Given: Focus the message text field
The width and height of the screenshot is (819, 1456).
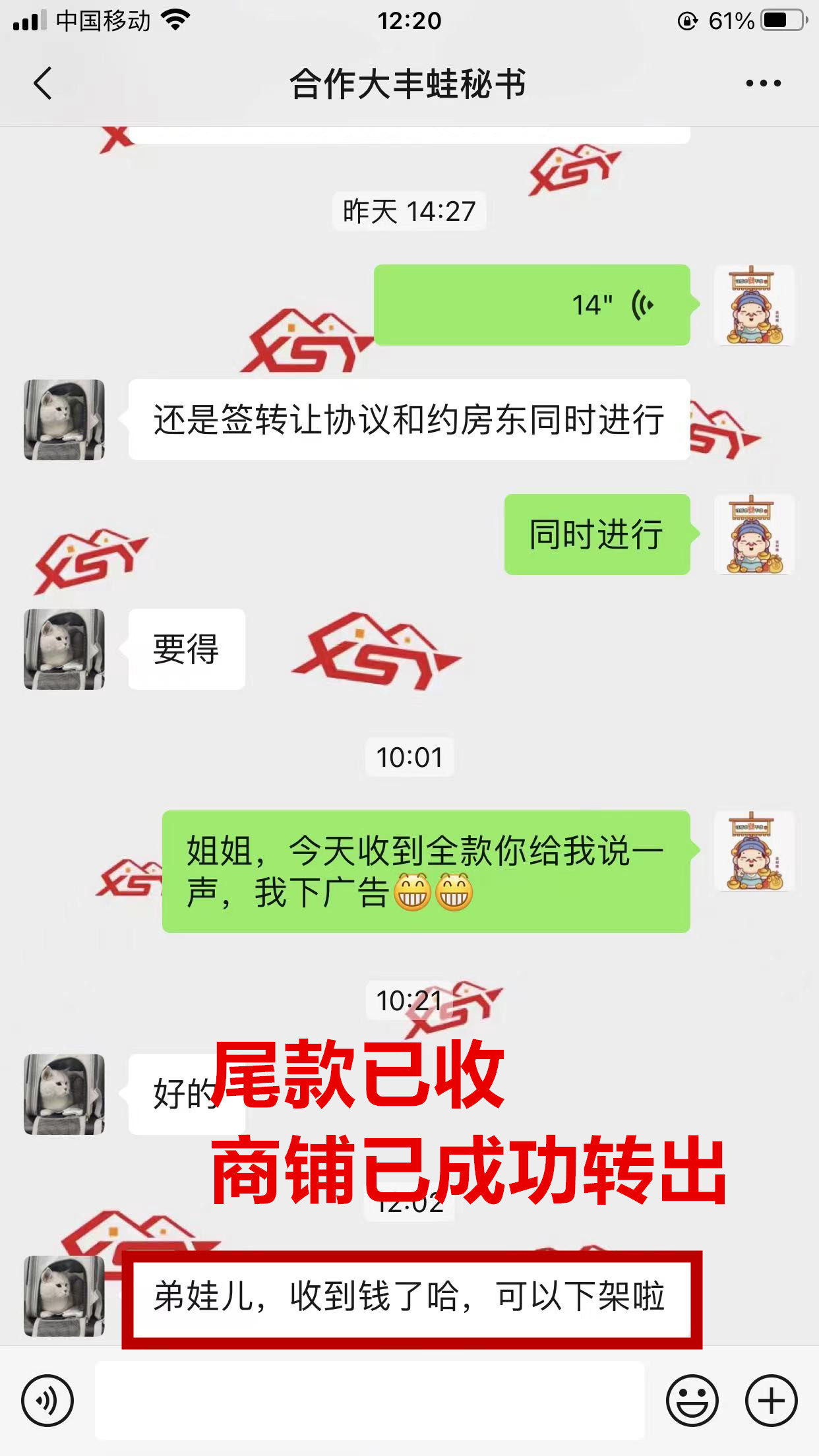Looking at the screenshot, I should [x=369, y=1400].
